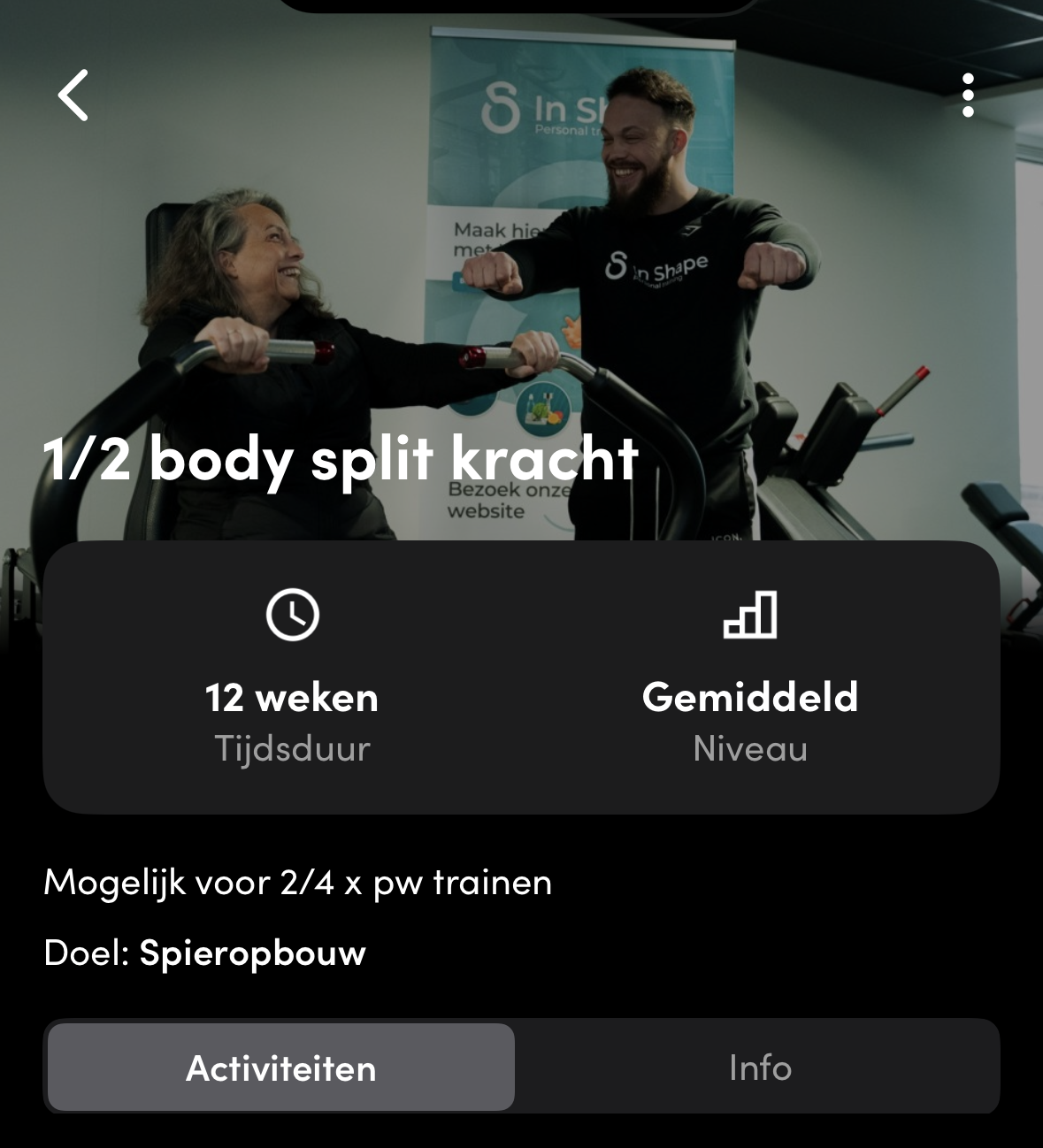1043x1148 pixels.
Task: Switch to the Info tab
Action: click(x=759, y=1068)
